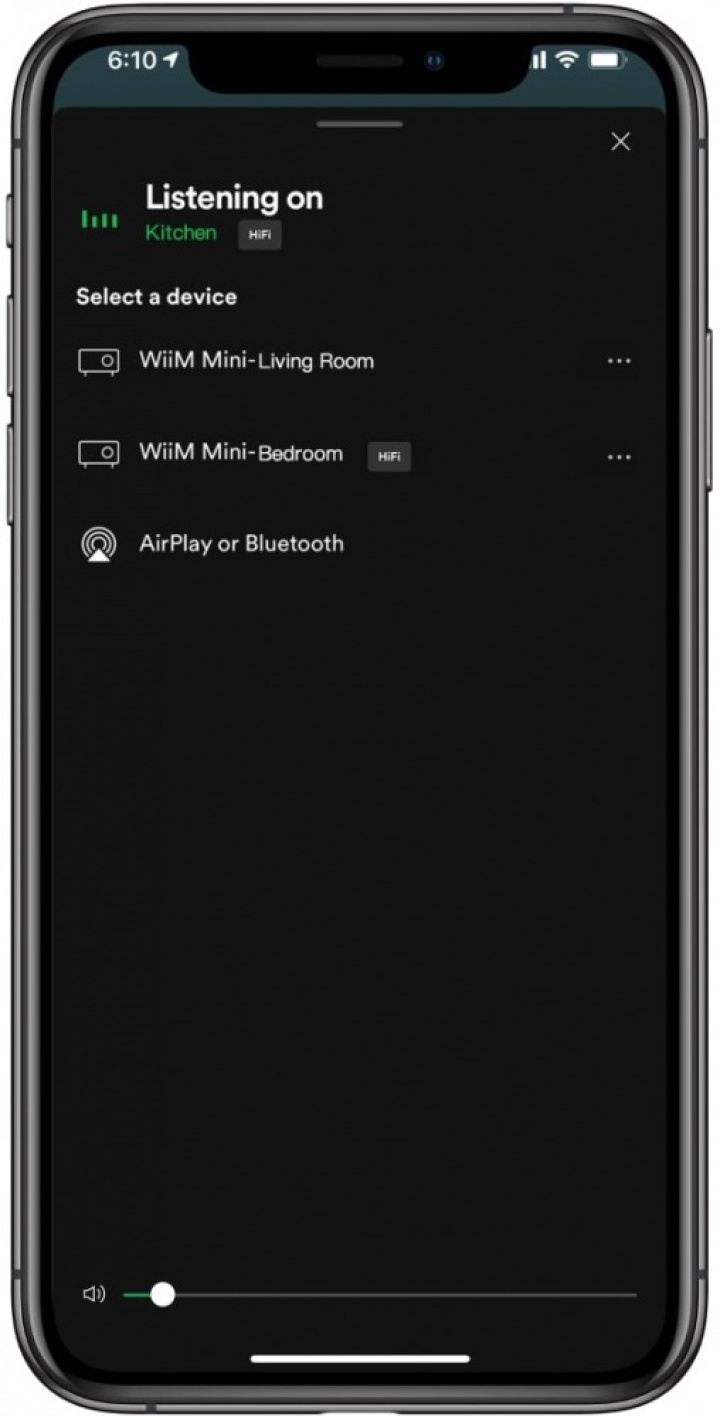Image resolution: width=720 pixels, height=1417 pixels.
Task: Tap the volume slider track
Action: pos(400,1295)
